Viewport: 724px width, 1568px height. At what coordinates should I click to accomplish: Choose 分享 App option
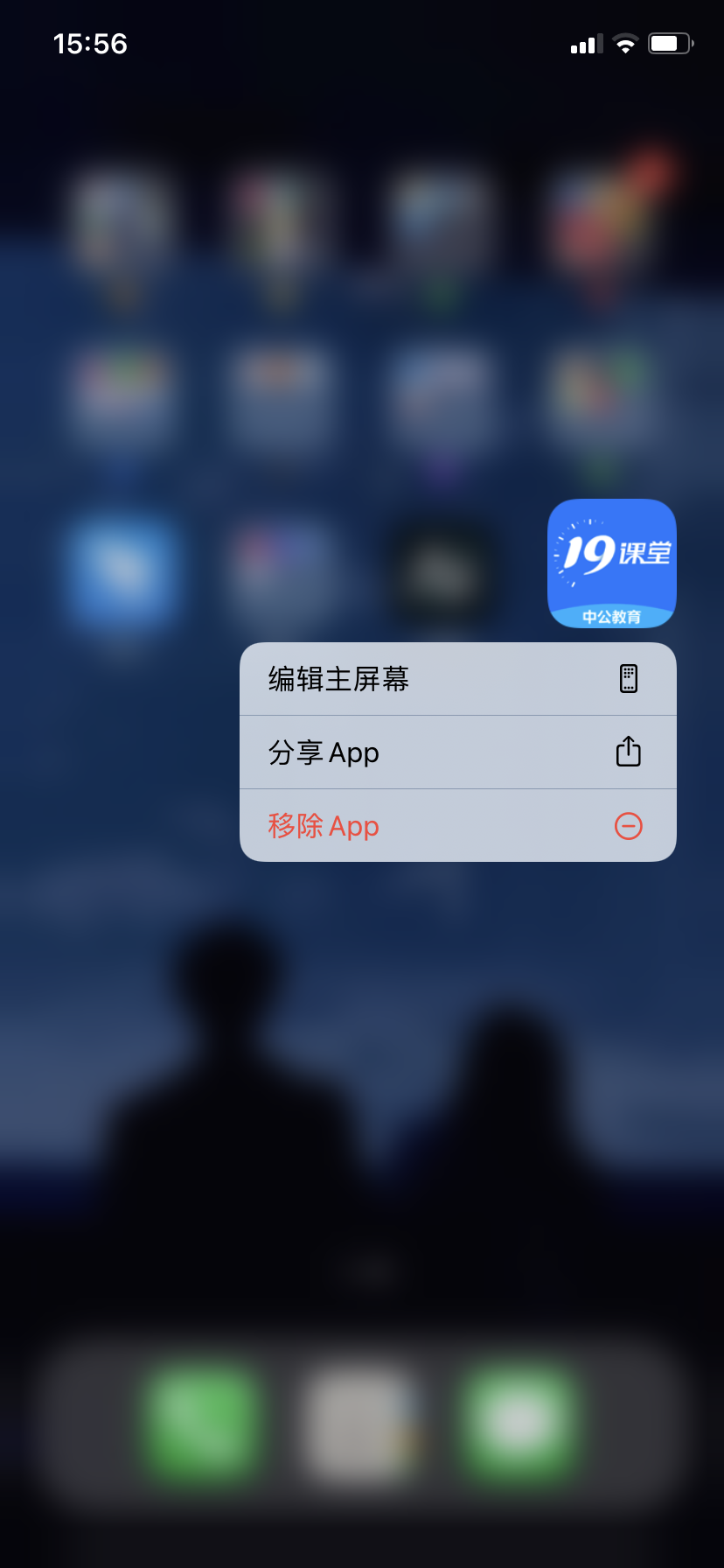pyautogui.click(x=456, y=752)
